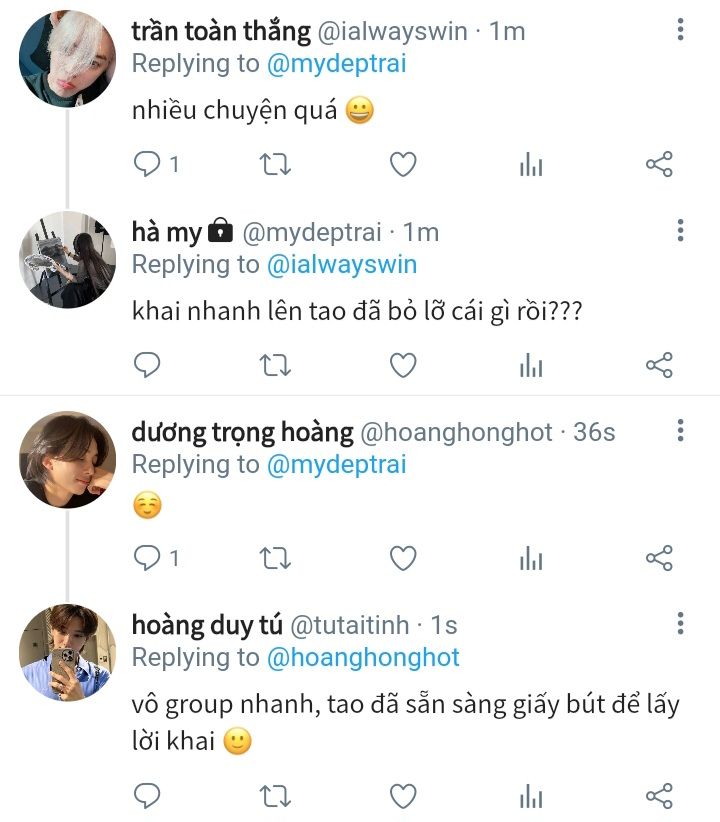
Task: Open trần toàn thắng's profile picture
Action: pos(67,59)
